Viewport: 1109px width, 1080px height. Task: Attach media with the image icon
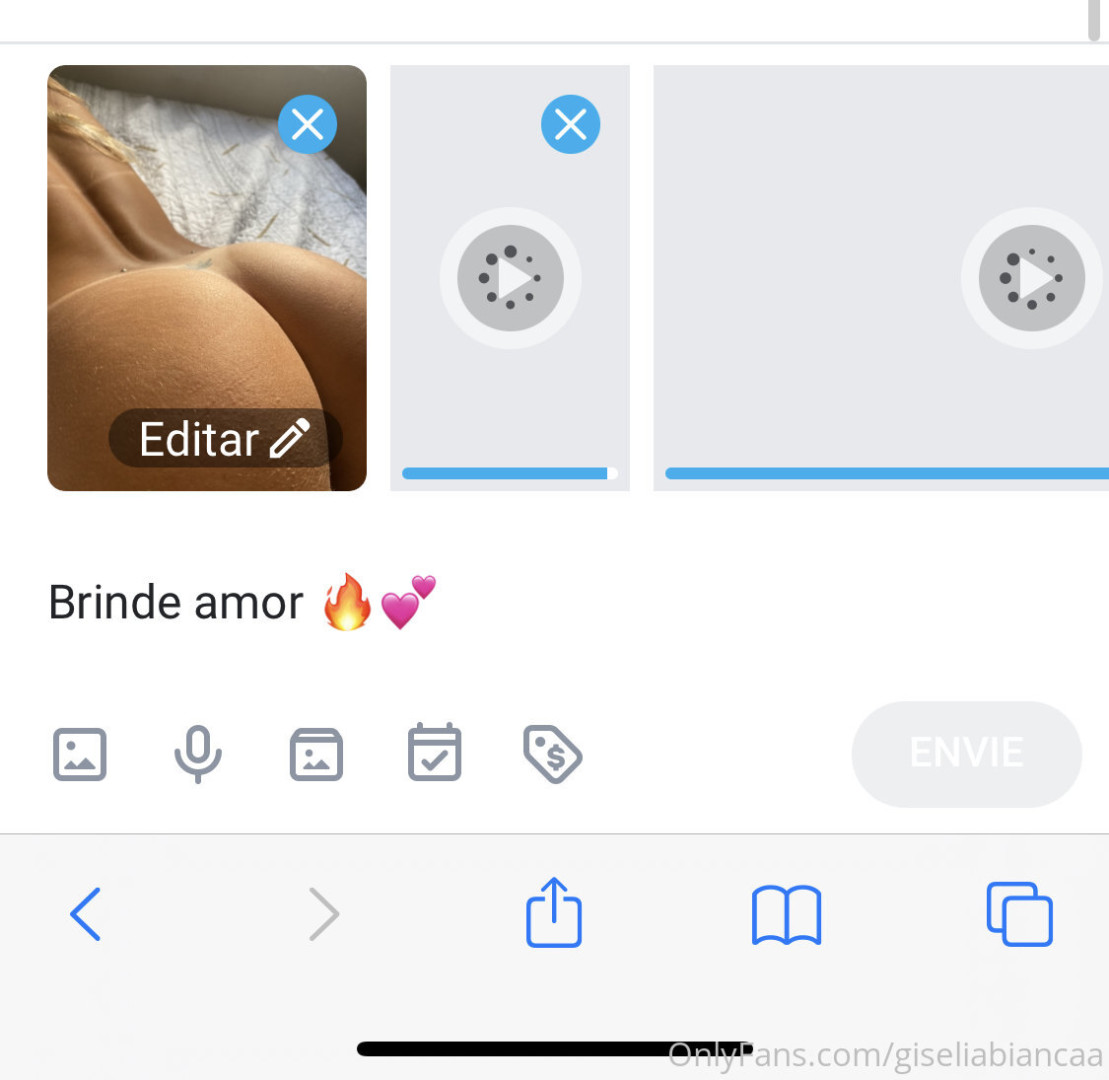pos(80,754)
